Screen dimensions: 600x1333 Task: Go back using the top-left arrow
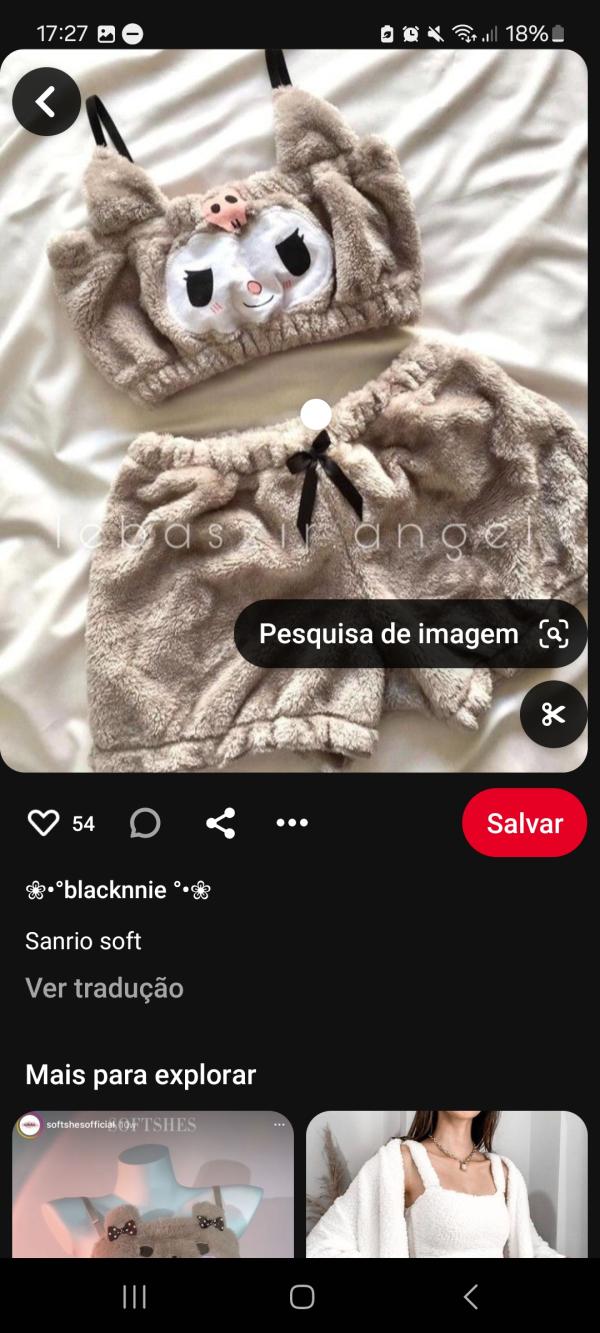pyautogui.click(x=46, y=102)
